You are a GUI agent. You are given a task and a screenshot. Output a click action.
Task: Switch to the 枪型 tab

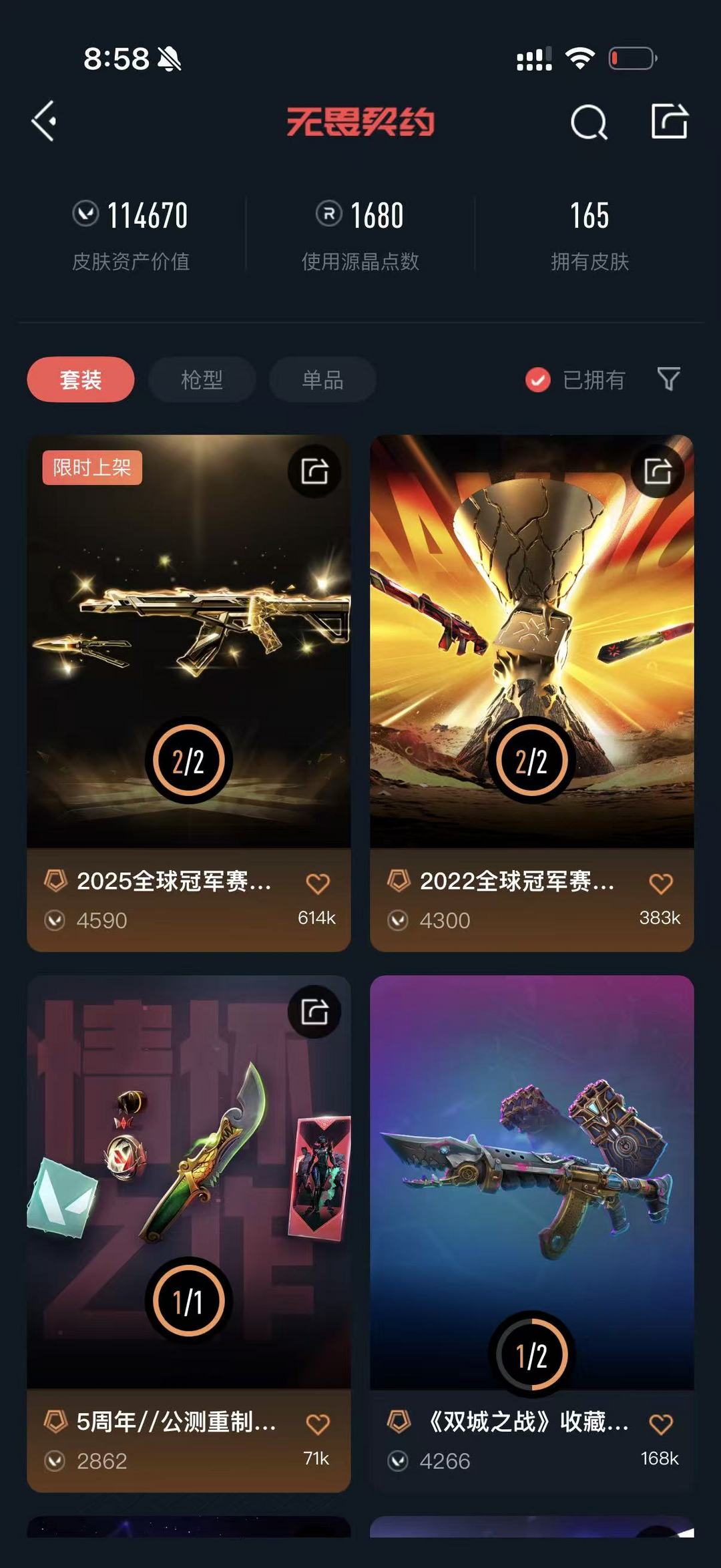(202, 379)
